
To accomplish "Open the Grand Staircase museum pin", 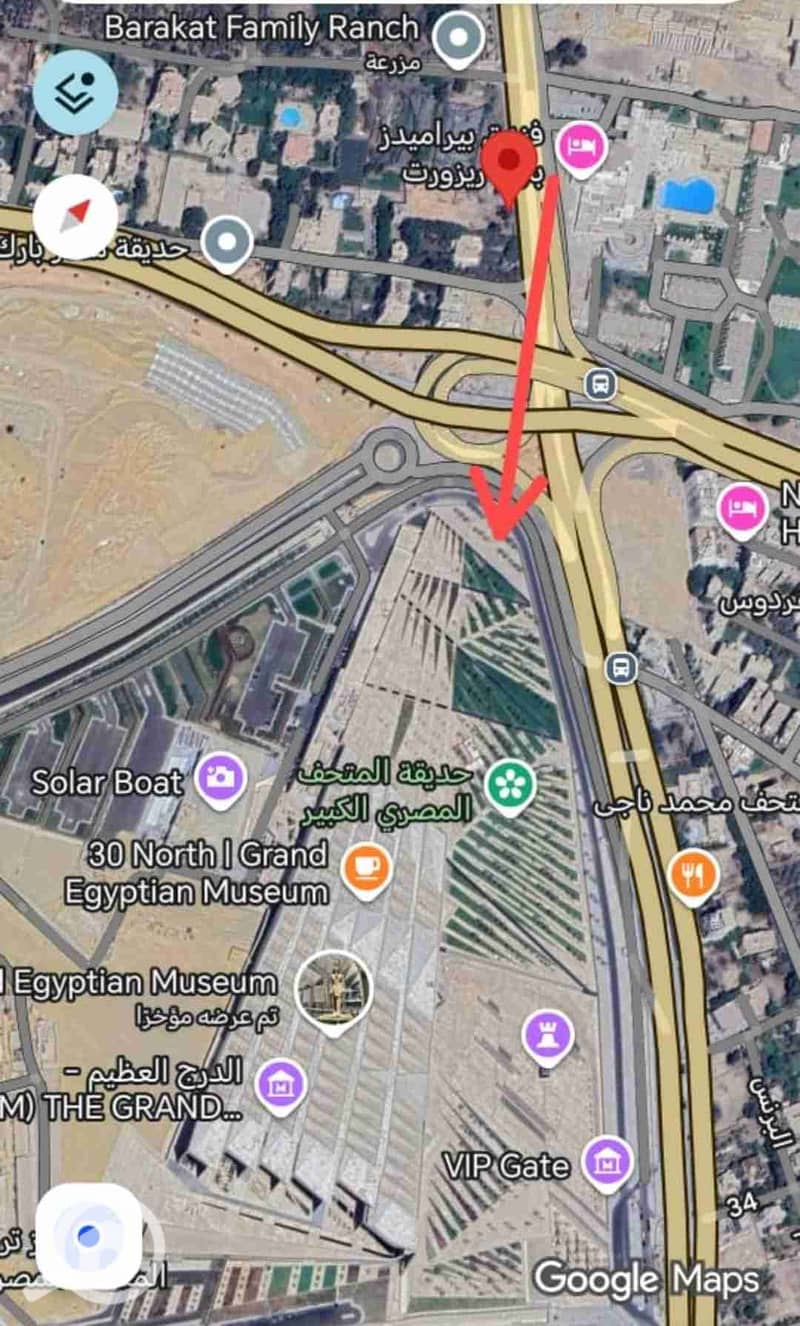I will point(280,1086).
